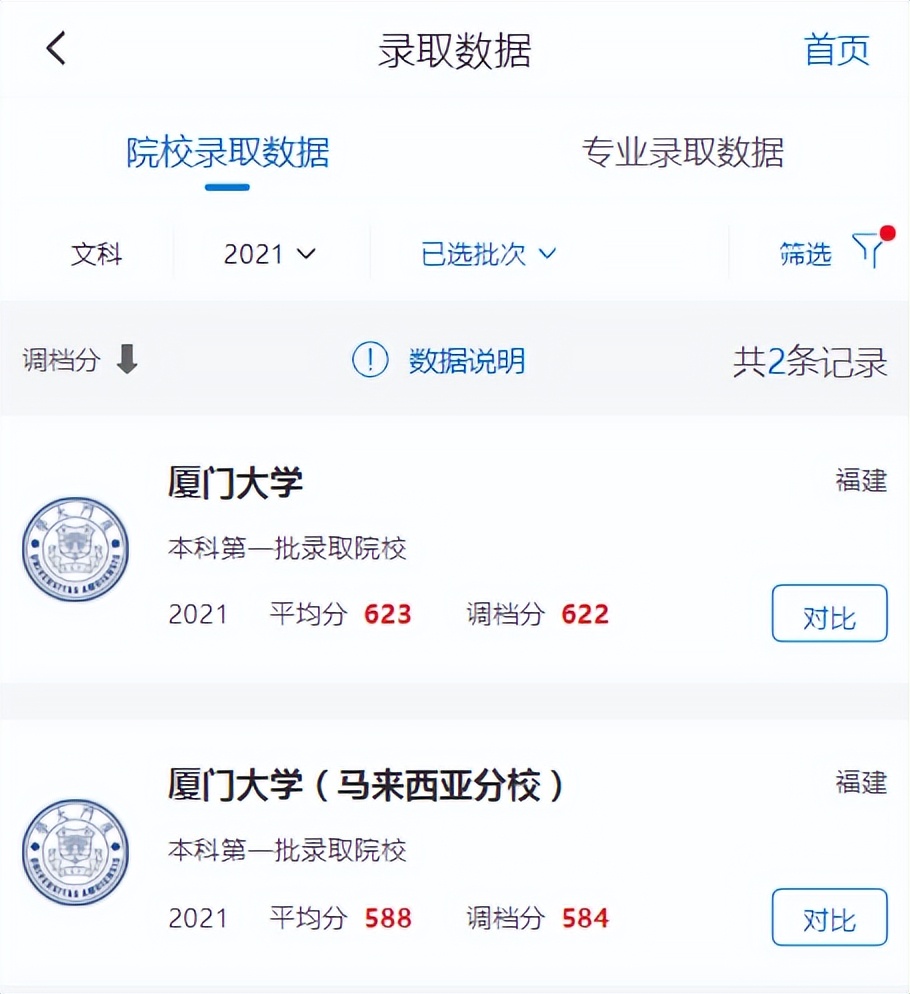Switch to the 专业录取数据 tab
910x994 pixels.
click(685, 153)
